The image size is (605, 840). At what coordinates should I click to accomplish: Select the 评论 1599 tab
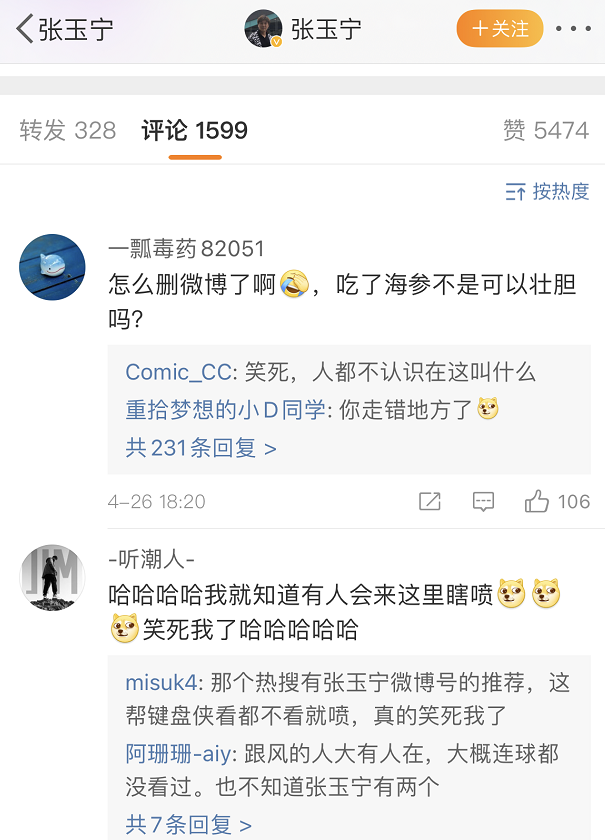194,131
